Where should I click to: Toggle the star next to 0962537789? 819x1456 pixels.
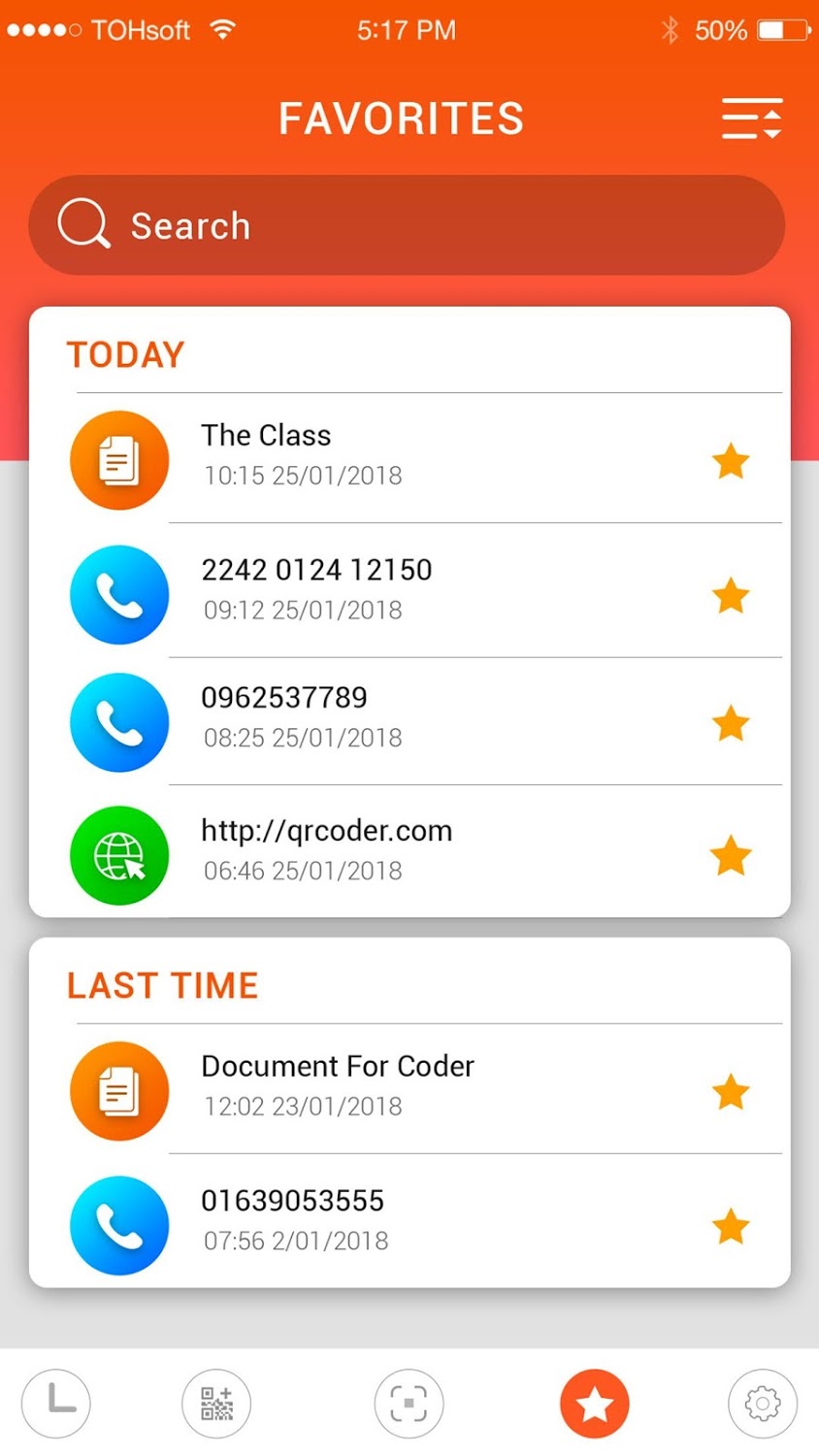pyautogui.click(x=730, y=723)
